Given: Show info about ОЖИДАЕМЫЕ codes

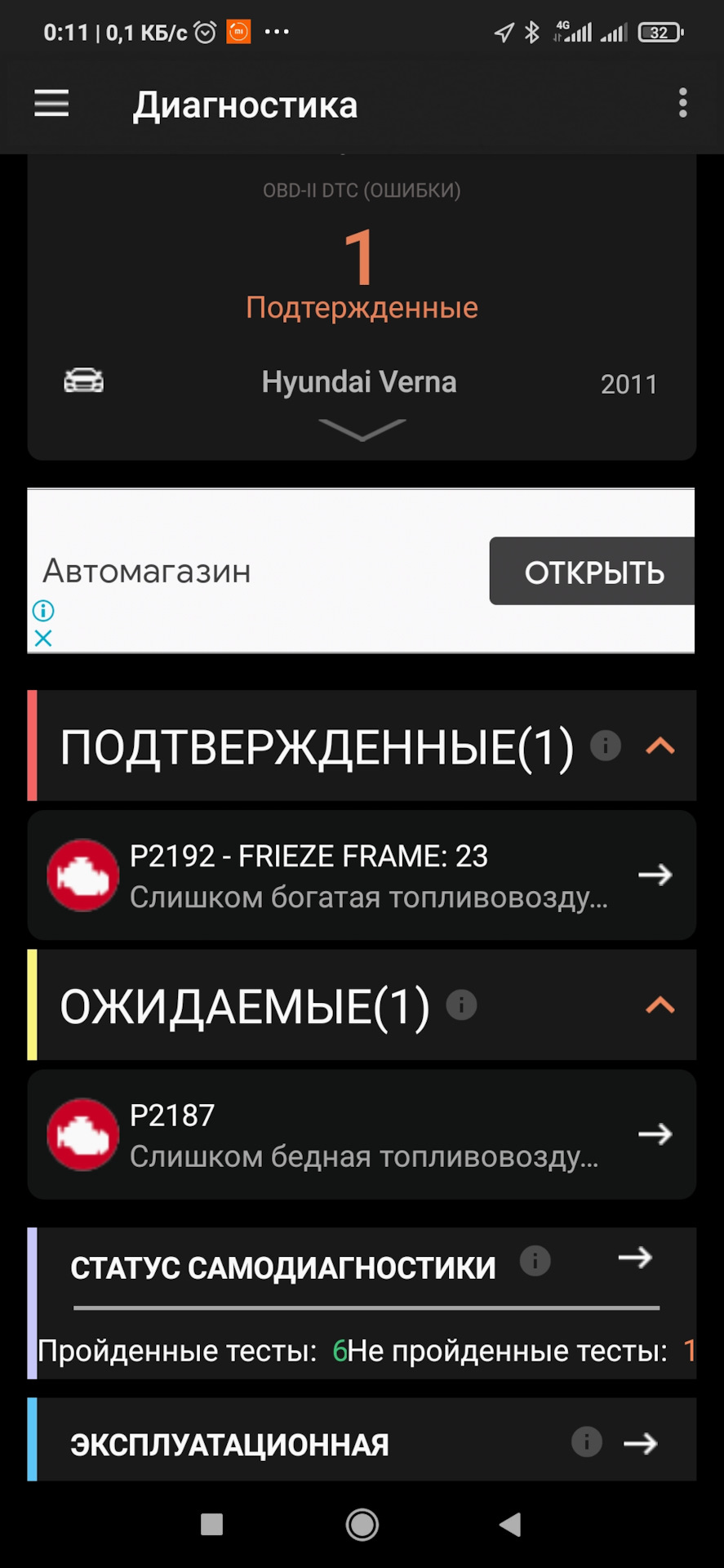Looking at the screenshot, I should 461,1005.
